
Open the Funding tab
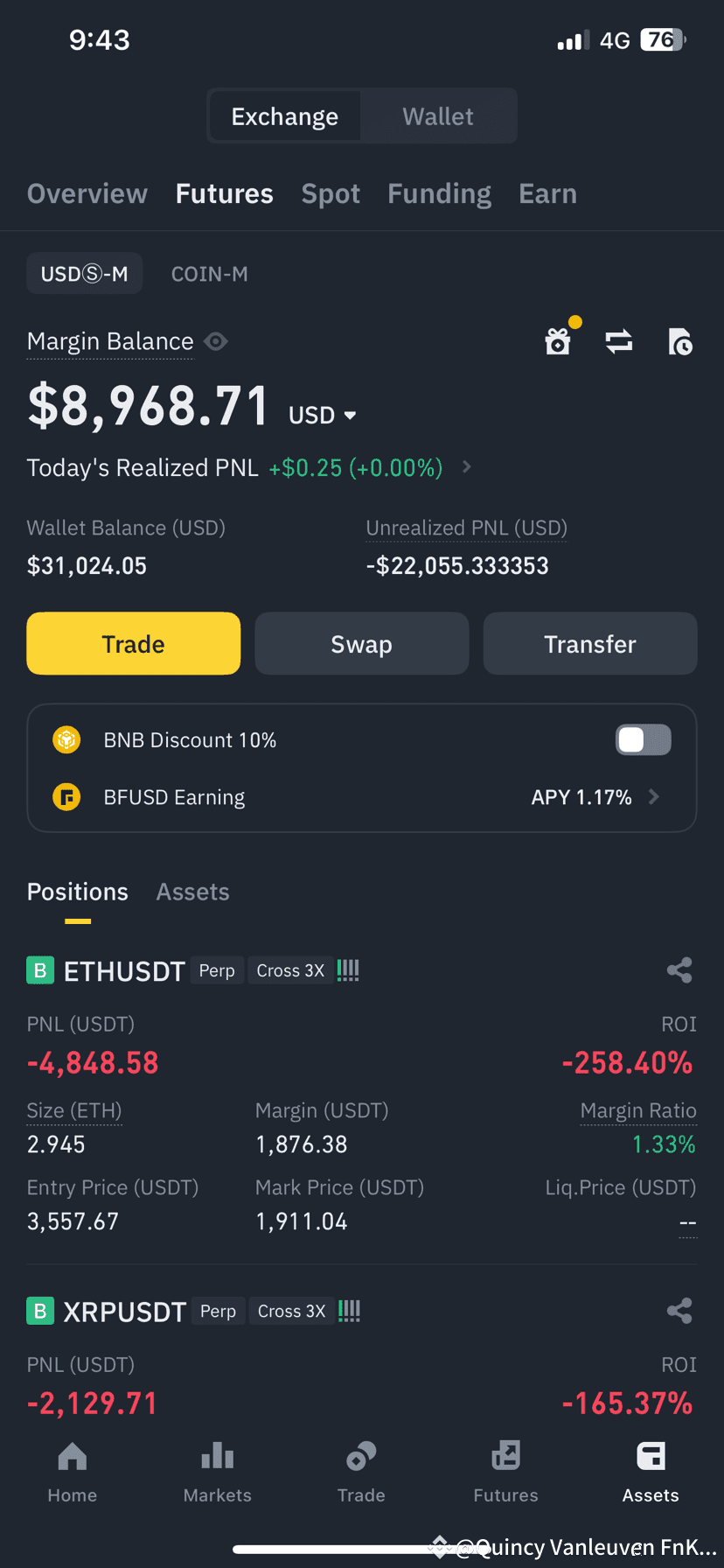pos(439,193)
